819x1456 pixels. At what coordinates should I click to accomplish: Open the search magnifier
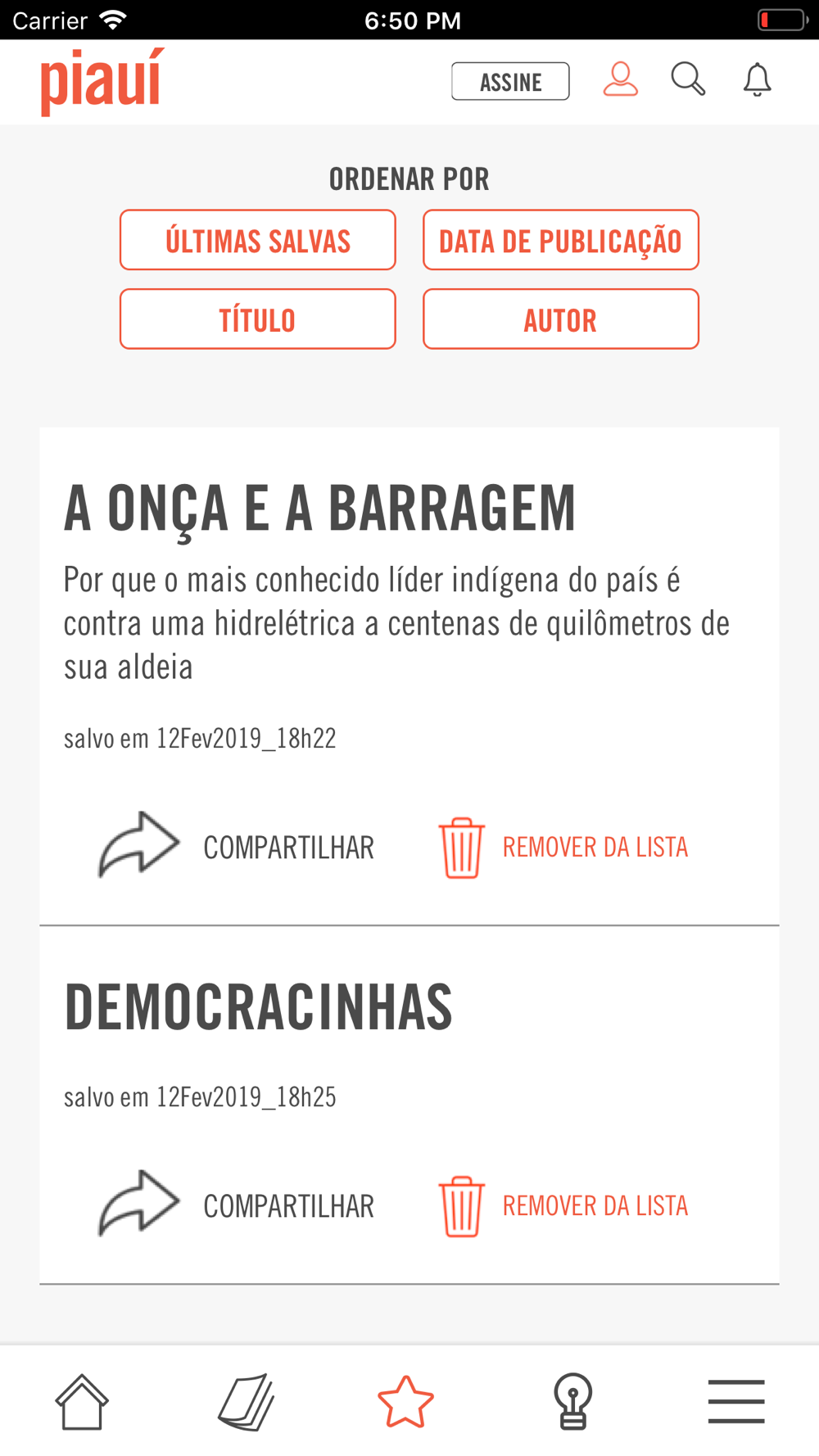(688, 79)
